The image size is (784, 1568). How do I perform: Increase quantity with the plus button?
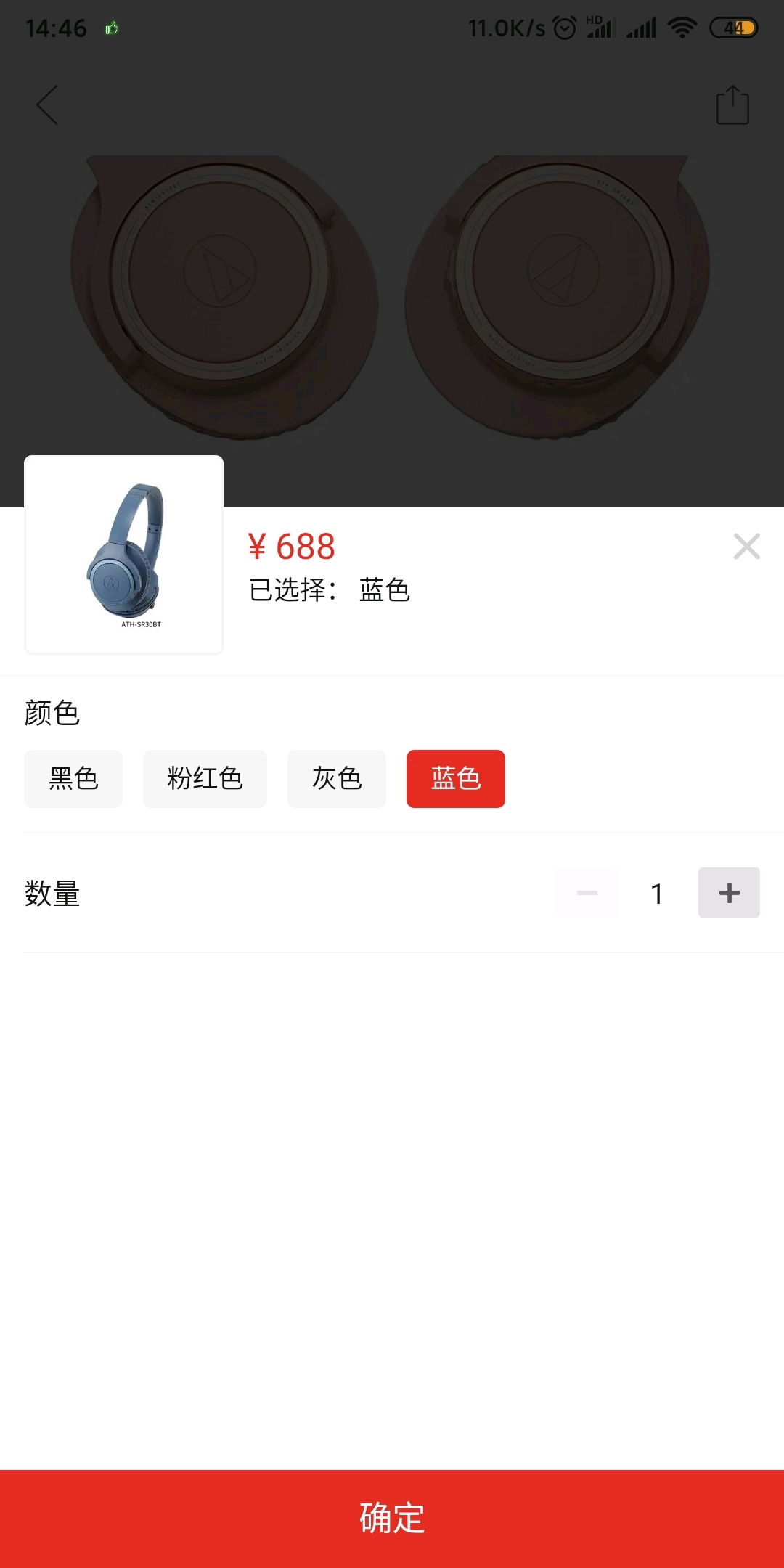pyautogui.click(x=729, y=893)
